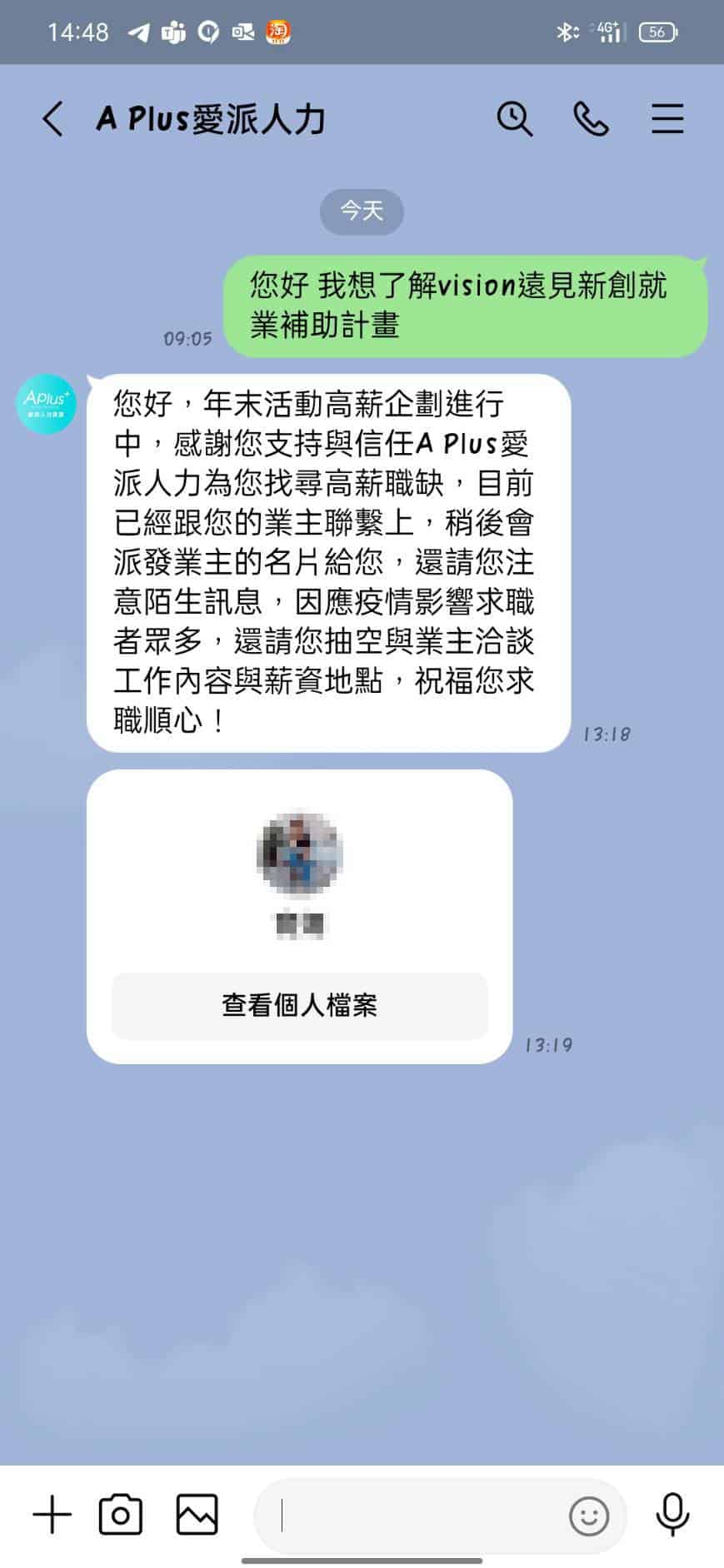Image resolution: width=724 pixels, height=1568 pixels.
Task: Go back from A Plus愛派人力 chat
Action: tap(53, 119)
